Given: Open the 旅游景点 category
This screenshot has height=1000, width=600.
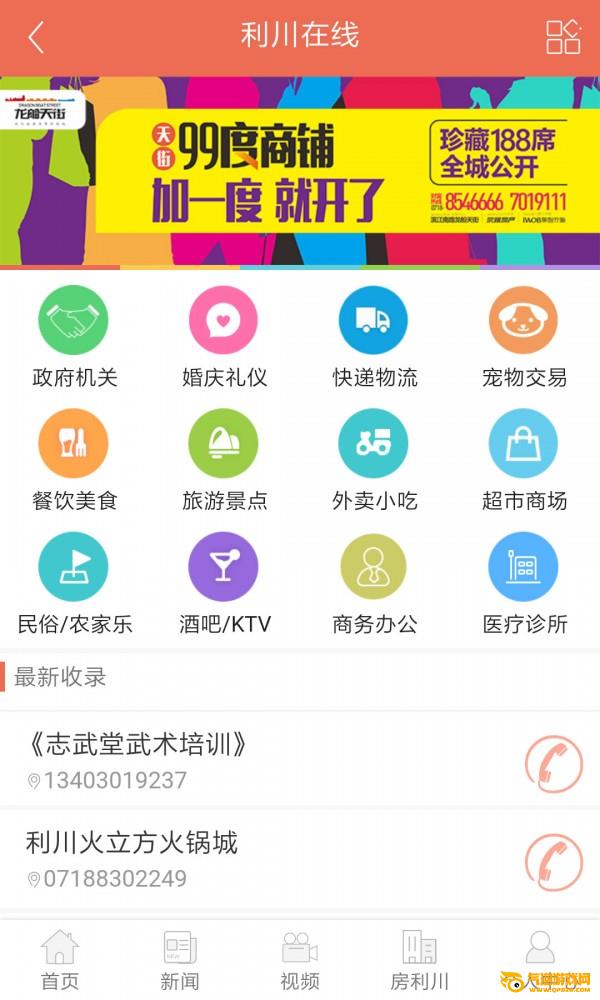Looking at the screenshot, I should coord(224,460).
